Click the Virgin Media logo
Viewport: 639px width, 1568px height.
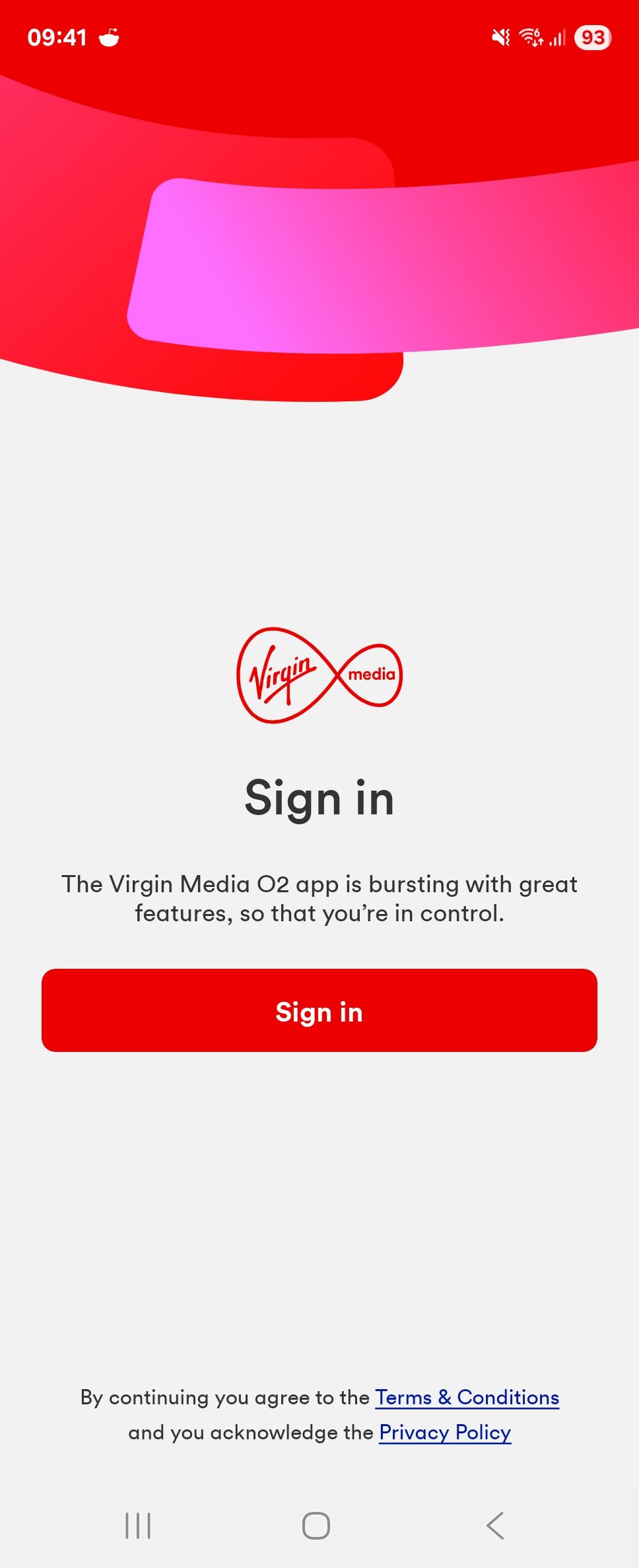coord(319,675)
